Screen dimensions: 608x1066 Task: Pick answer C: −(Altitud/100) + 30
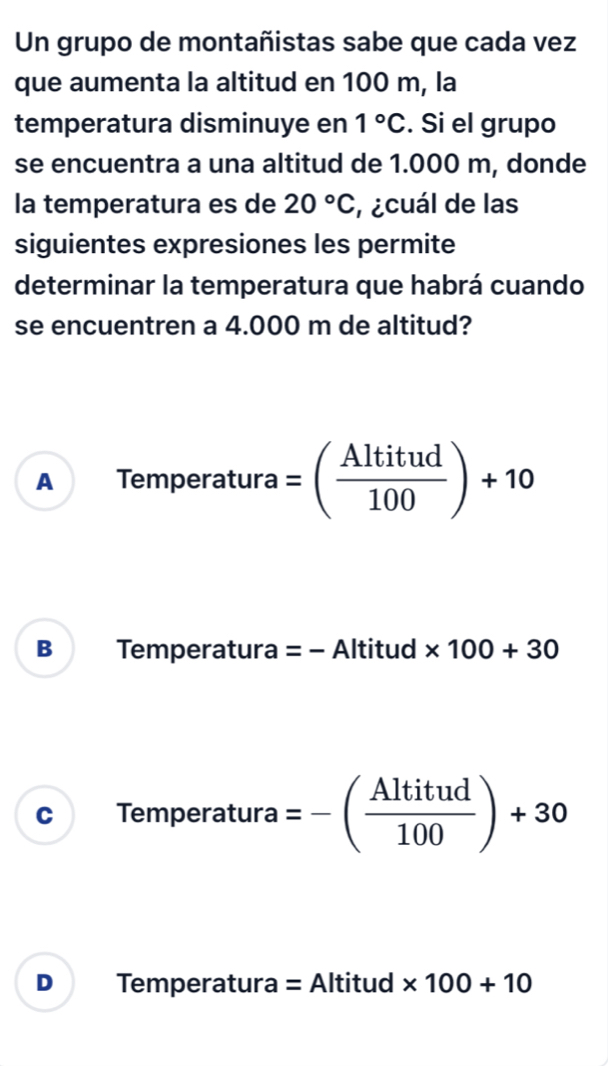44,814
